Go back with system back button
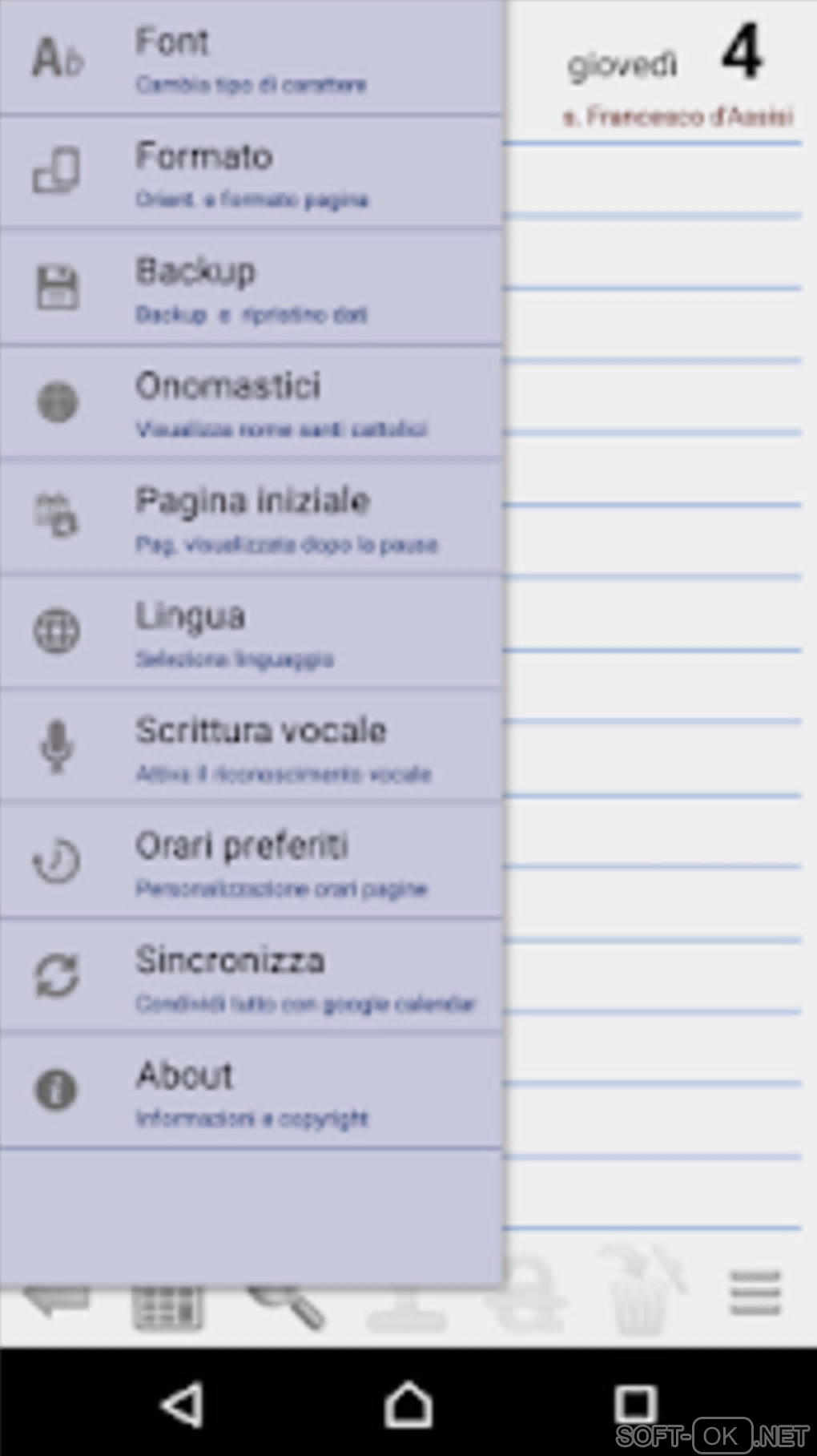 183,1404
